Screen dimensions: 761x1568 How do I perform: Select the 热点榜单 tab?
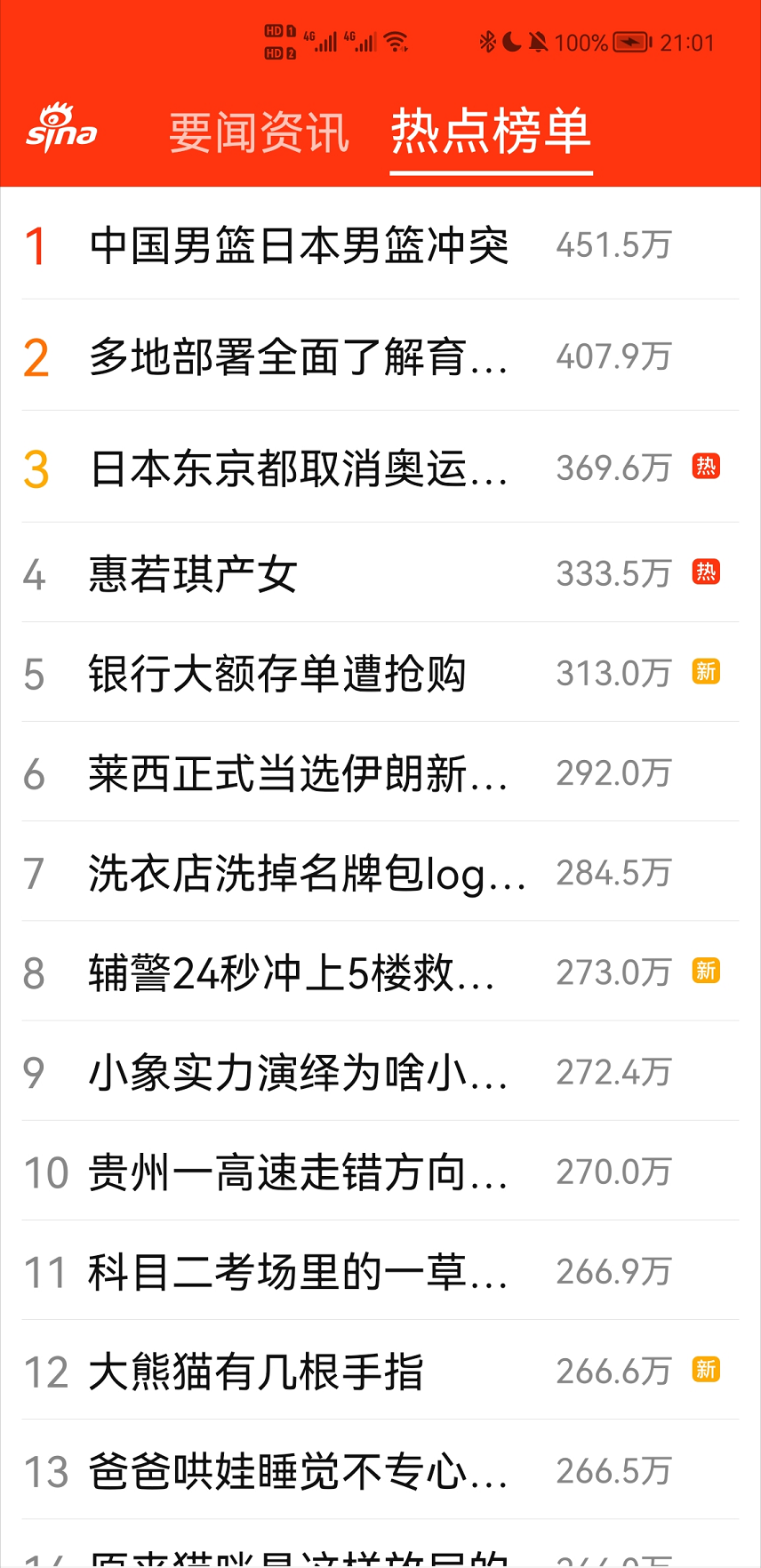pos(491,132)
